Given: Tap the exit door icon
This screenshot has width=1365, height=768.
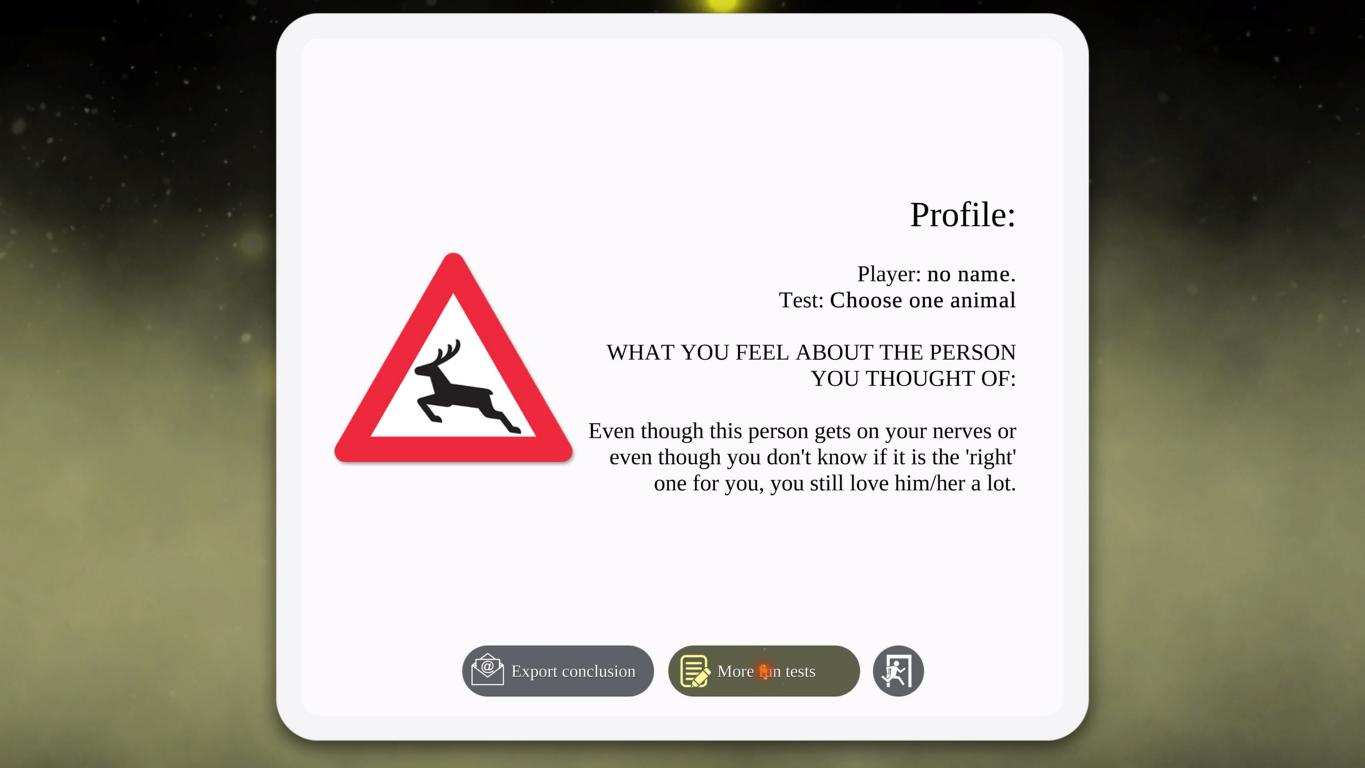Looking at the screenshot, I should click(898, 671).
